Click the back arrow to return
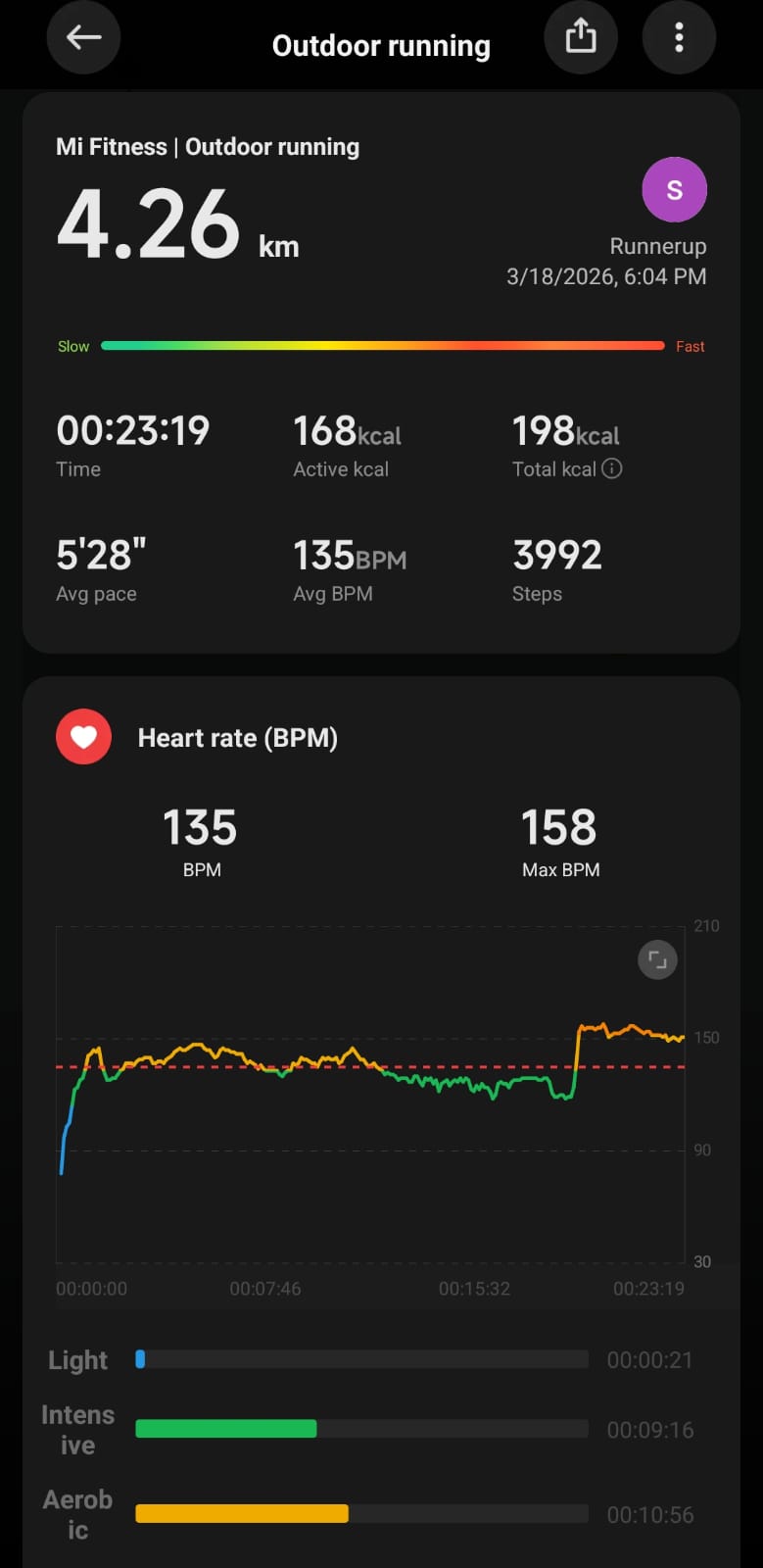 (83, 37)
